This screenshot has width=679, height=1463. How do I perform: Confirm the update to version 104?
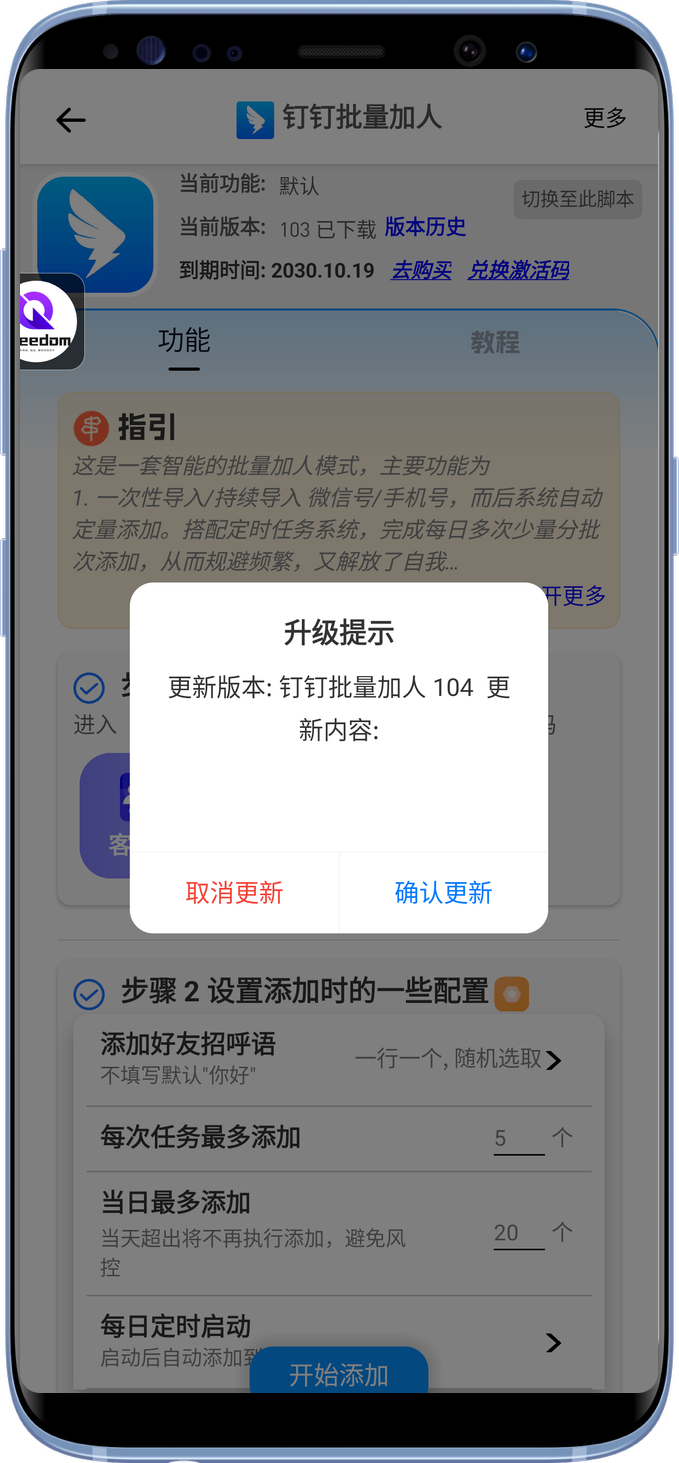pyautogui.click(x=443, y=893)
